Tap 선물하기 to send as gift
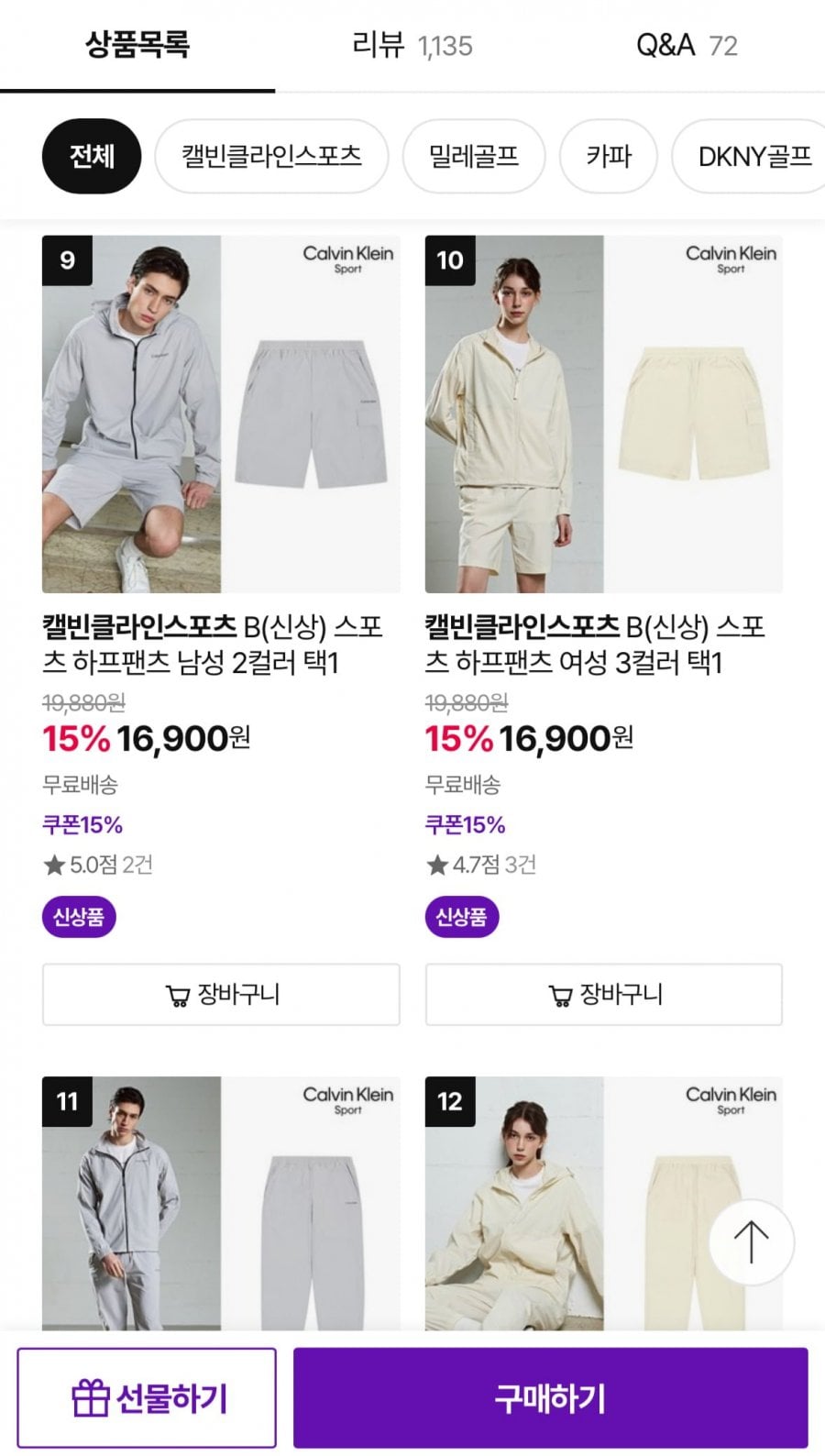Viewport: 825px width, 1456px height. click(147, 1398)
